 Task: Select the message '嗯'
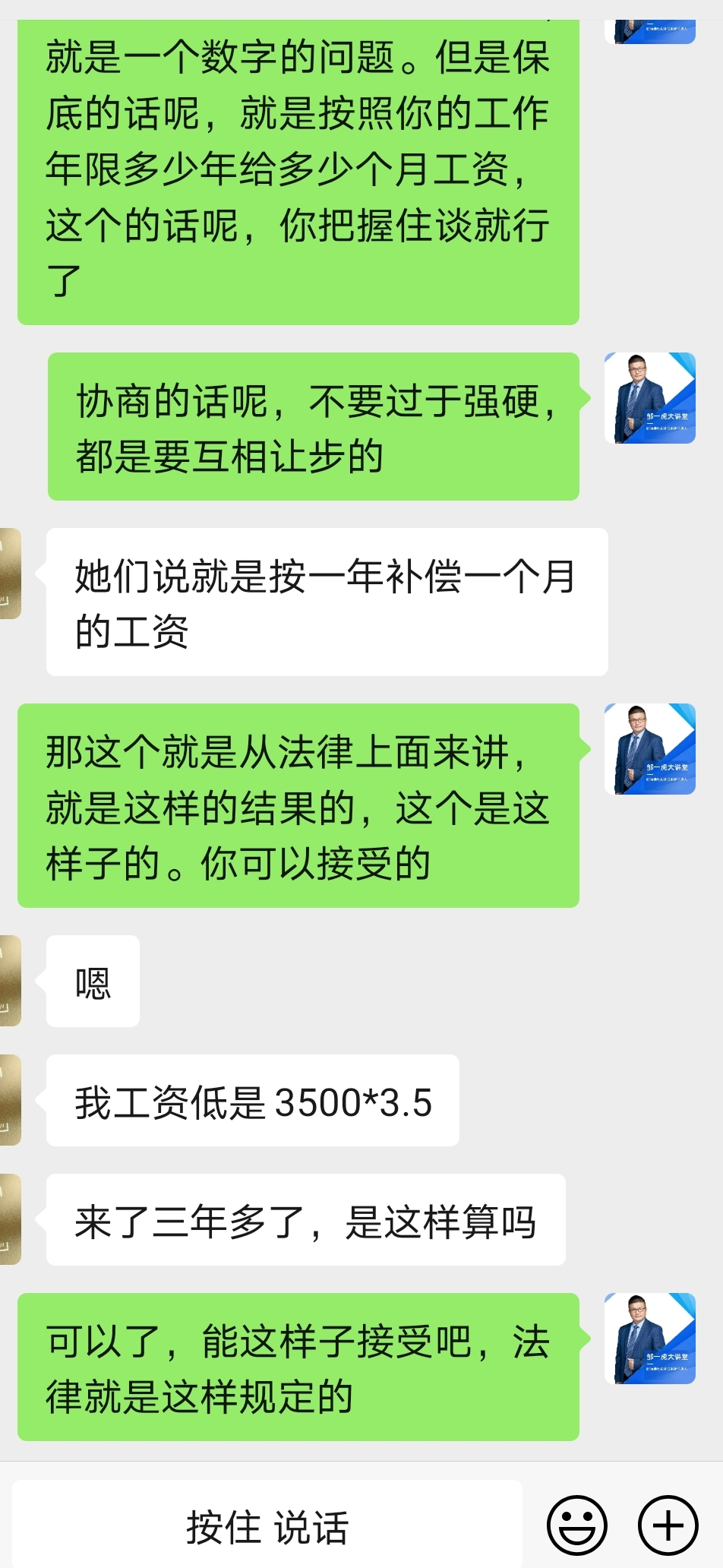click(x=91, y=981)
